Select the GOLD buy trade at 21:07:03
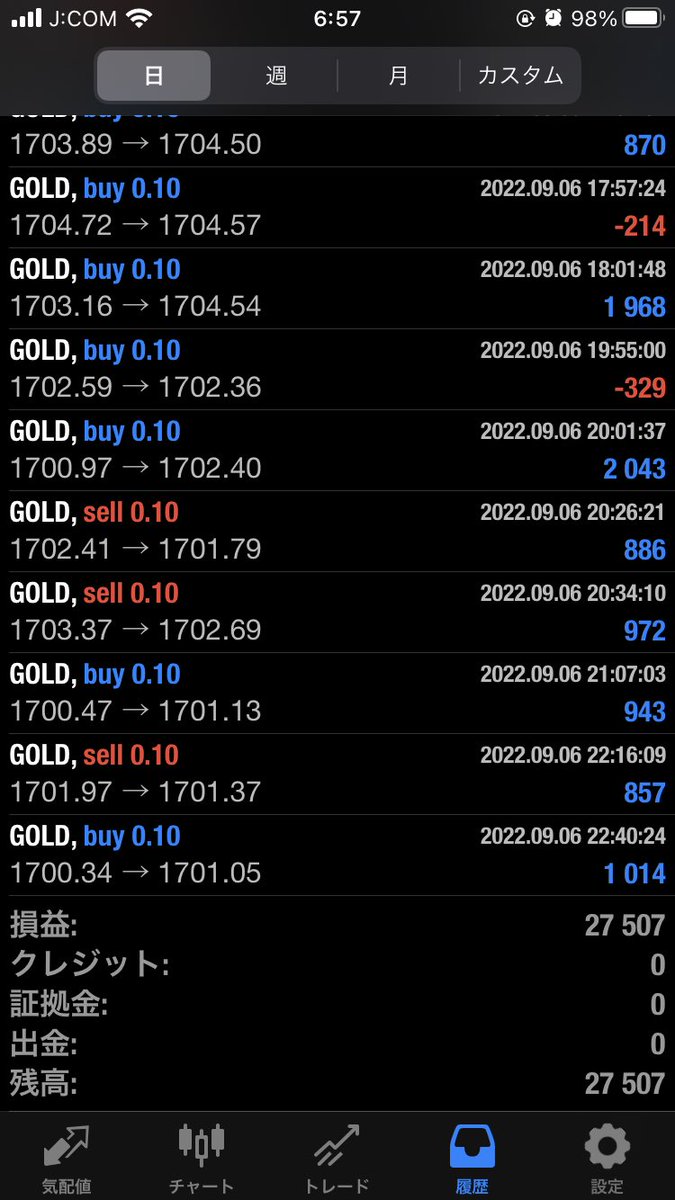Image resolution: width=675 pixels, height=1200 pixels. [337, 693]
